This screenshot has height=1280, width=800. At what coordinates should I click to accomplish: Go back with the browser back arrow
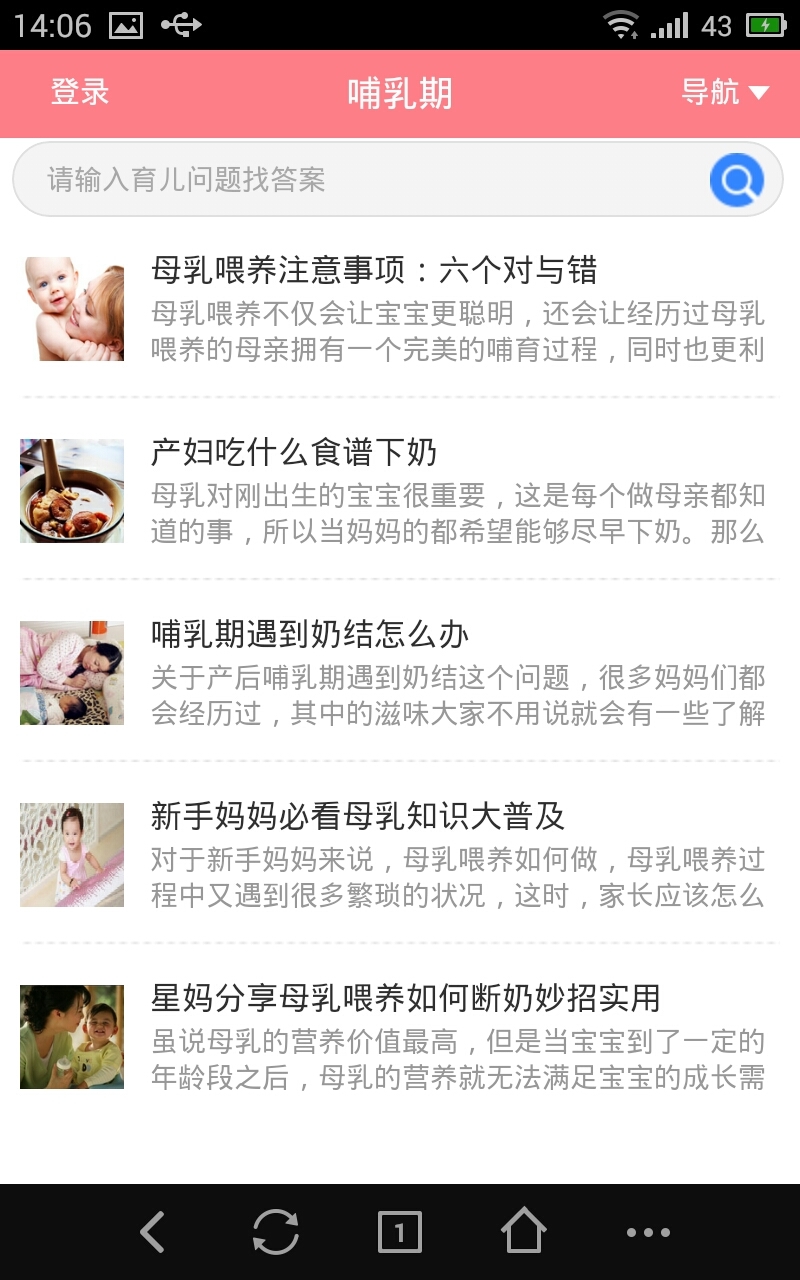point(152,1232)
